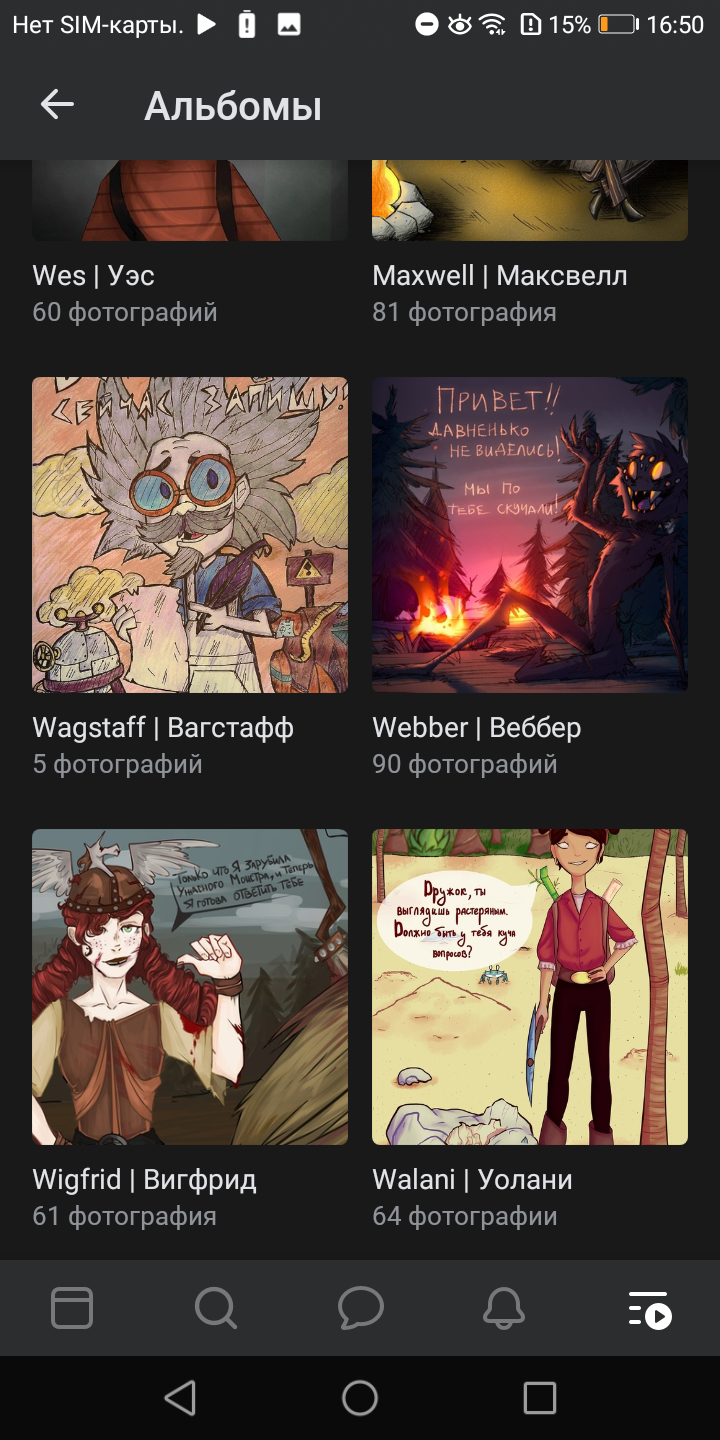Go to the messages tab
The image size is (720, 1440).
tap(360, 1308)
